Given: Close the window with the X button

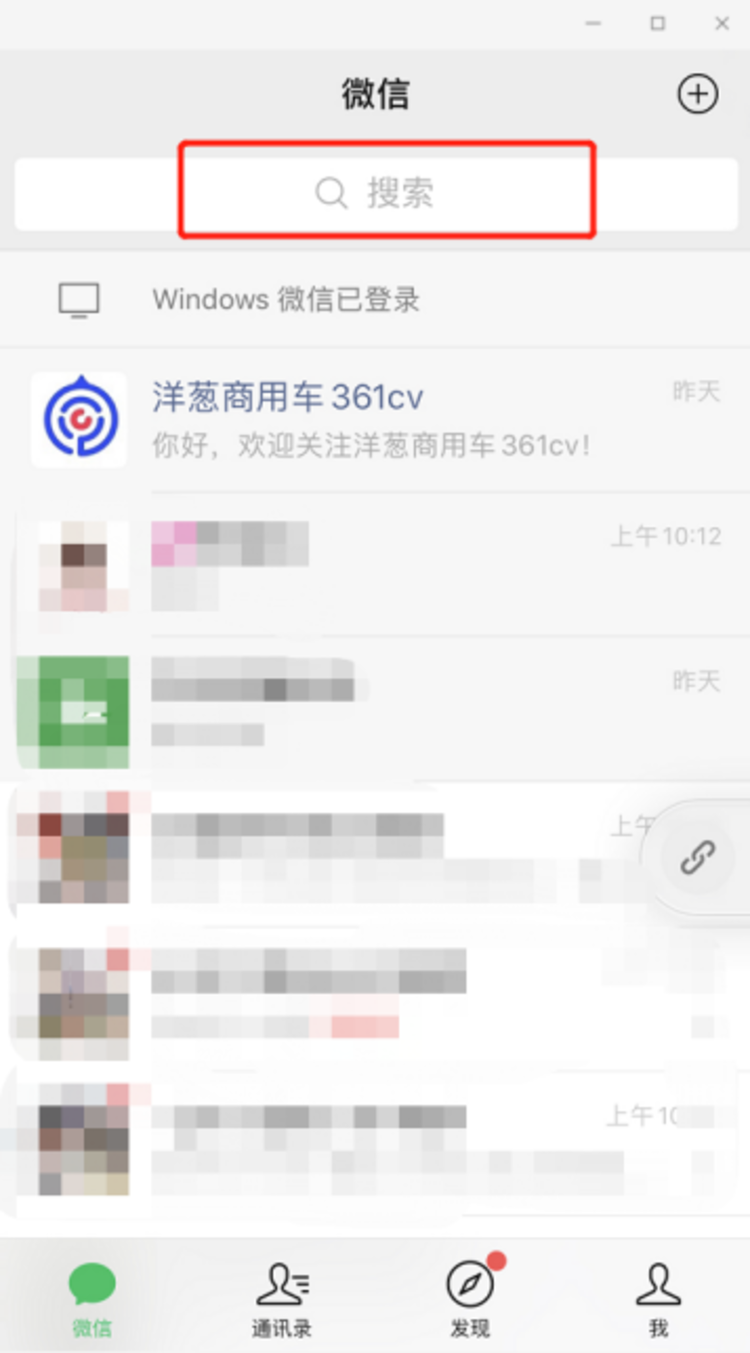Looking at the screenshot, I should pyautogui.click(x=721, y=24).
